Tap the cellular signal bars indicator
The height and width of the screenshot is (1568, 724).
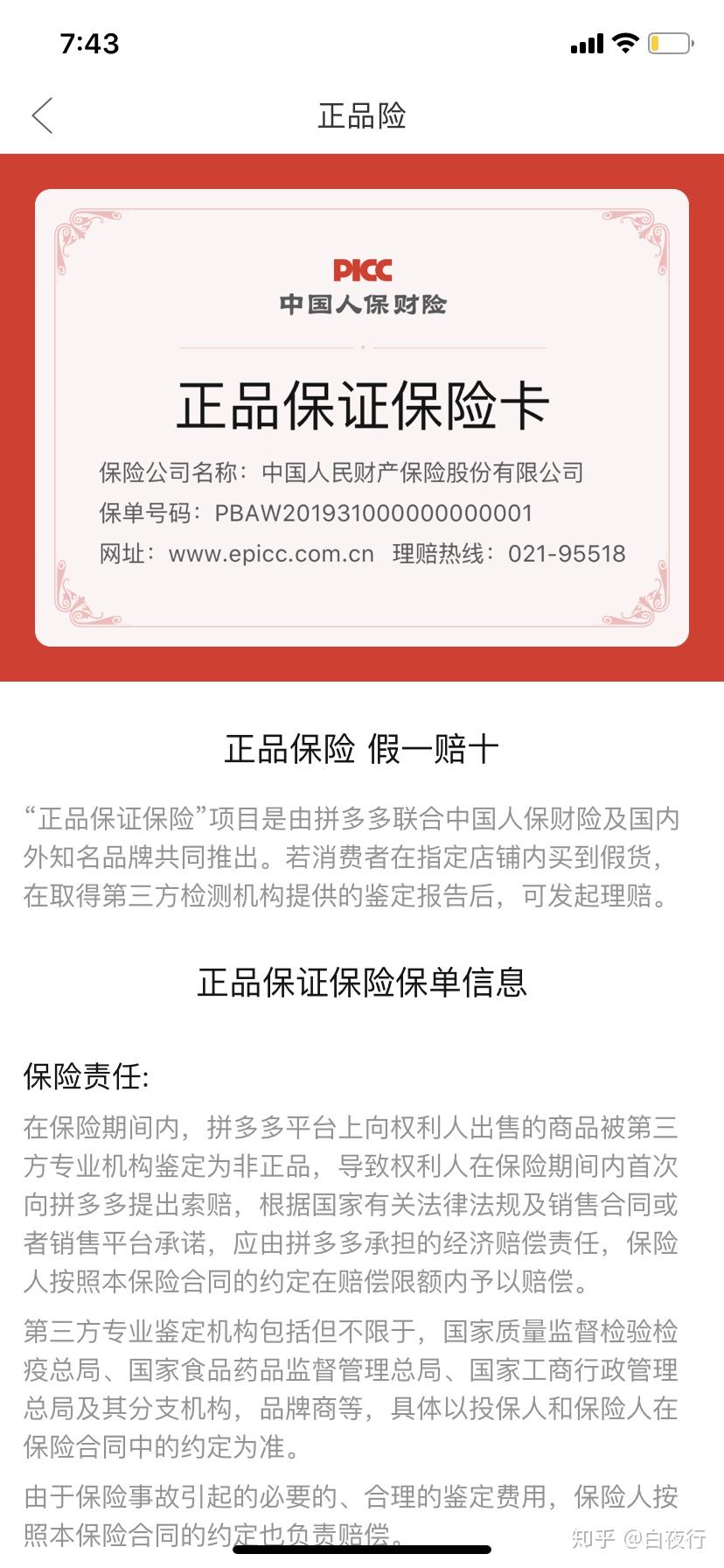[x=586, y=42]
